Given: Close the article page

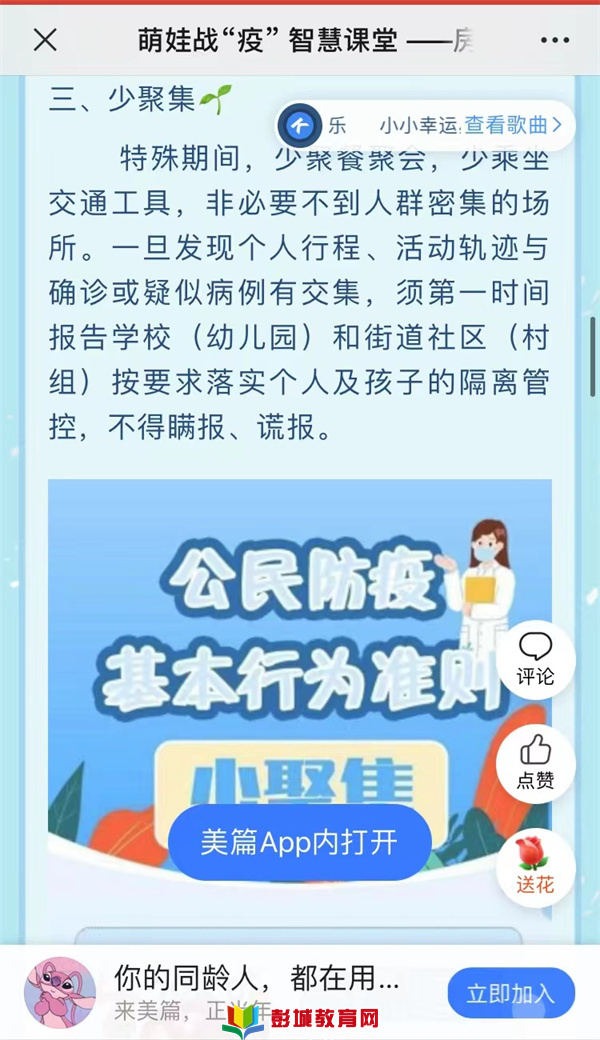Looking at the screenshot, I should [45, 40].
